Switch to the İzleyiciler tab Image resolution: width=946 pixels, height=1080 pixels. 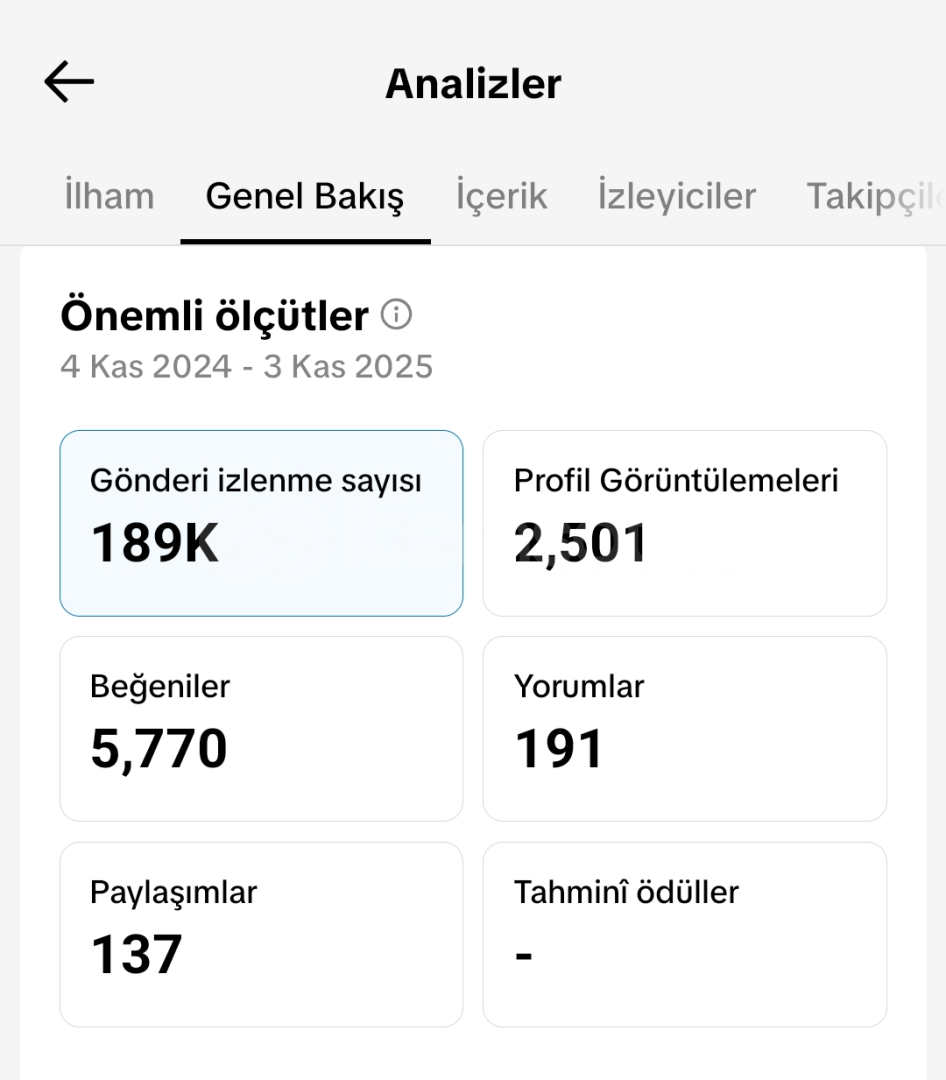676,196
